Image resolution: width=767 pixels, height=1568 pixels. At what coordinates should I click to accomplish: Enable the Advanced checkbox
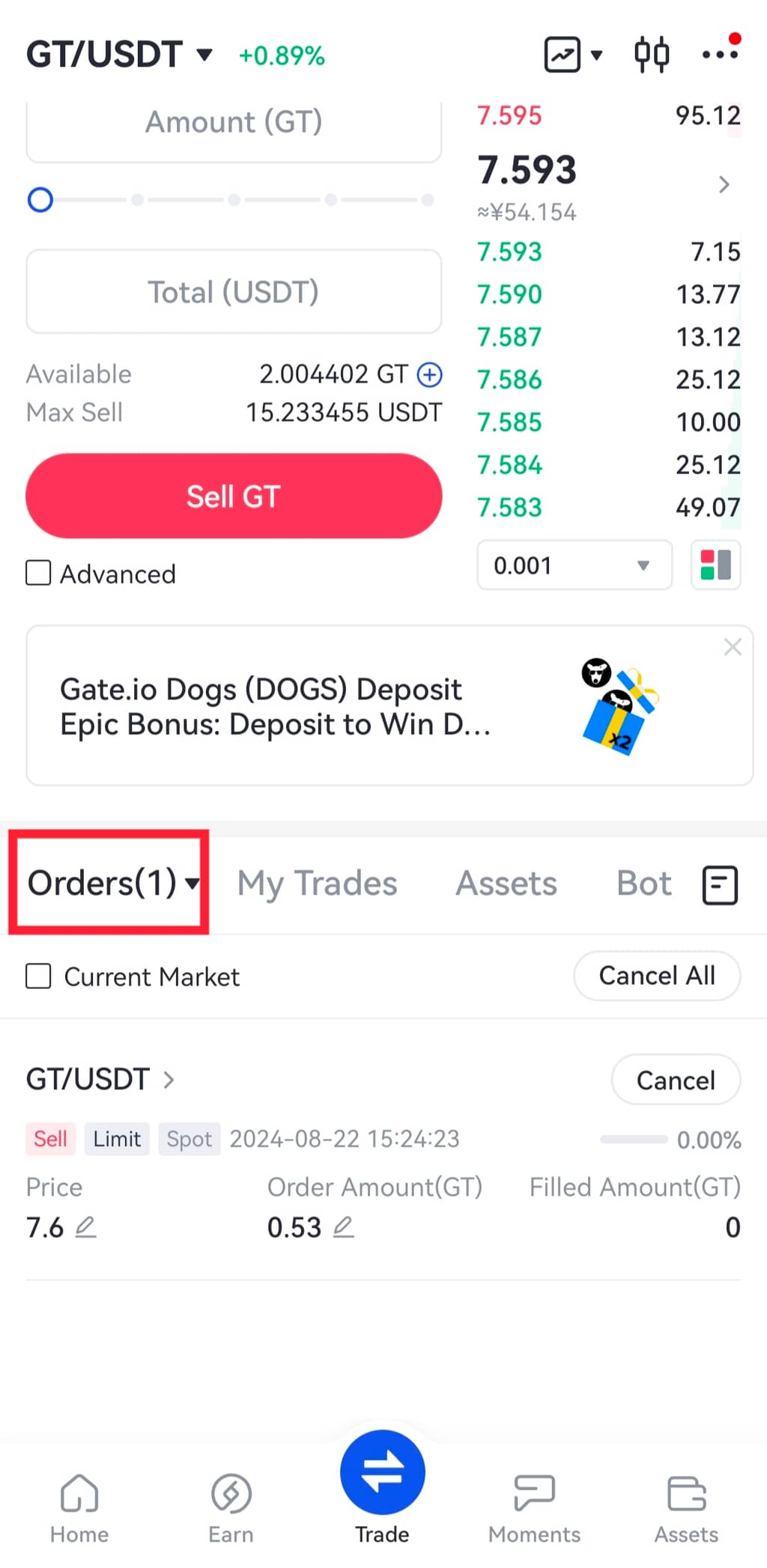pos(39,574)
